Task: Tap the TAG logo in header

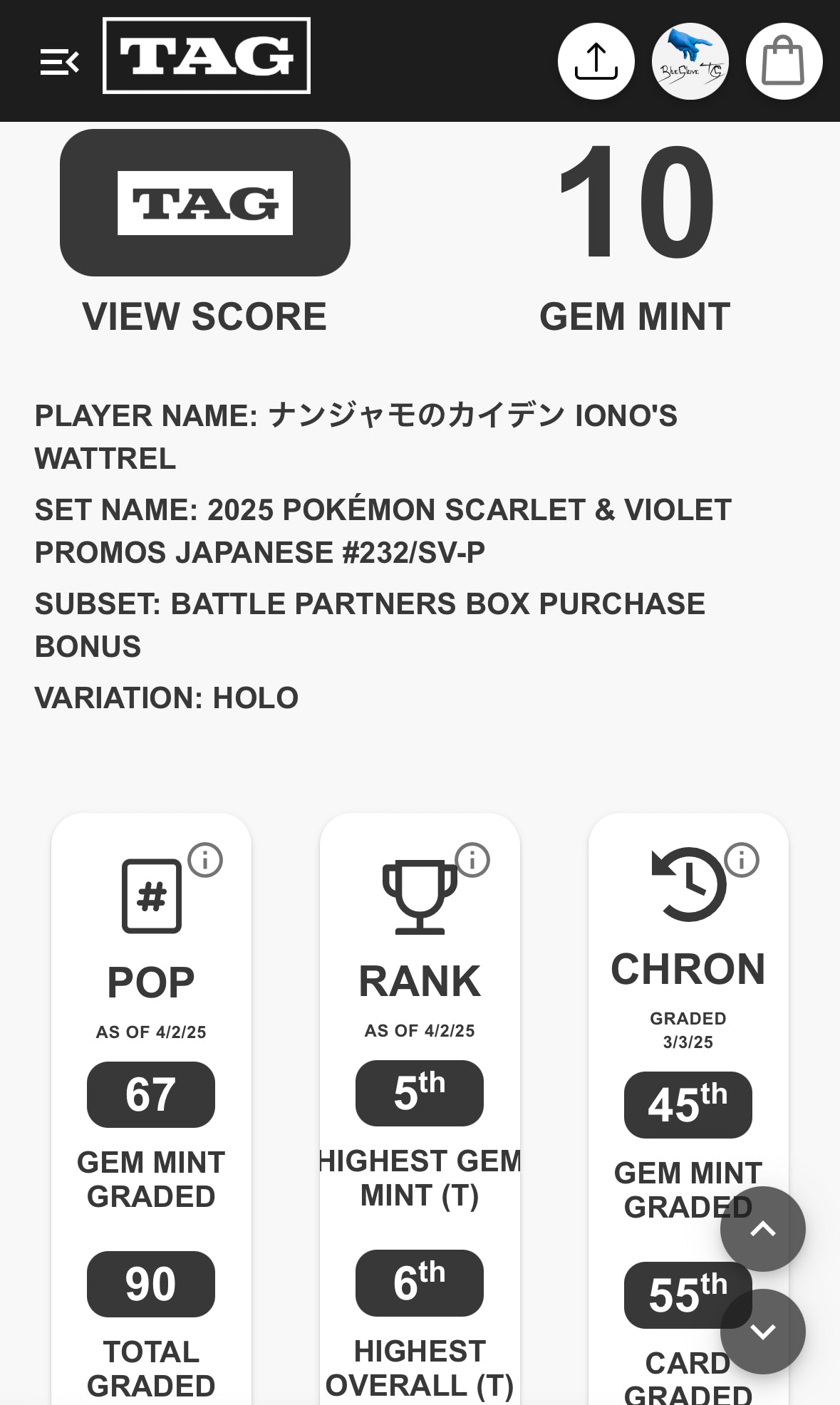Action: click(x=207, y=56)
